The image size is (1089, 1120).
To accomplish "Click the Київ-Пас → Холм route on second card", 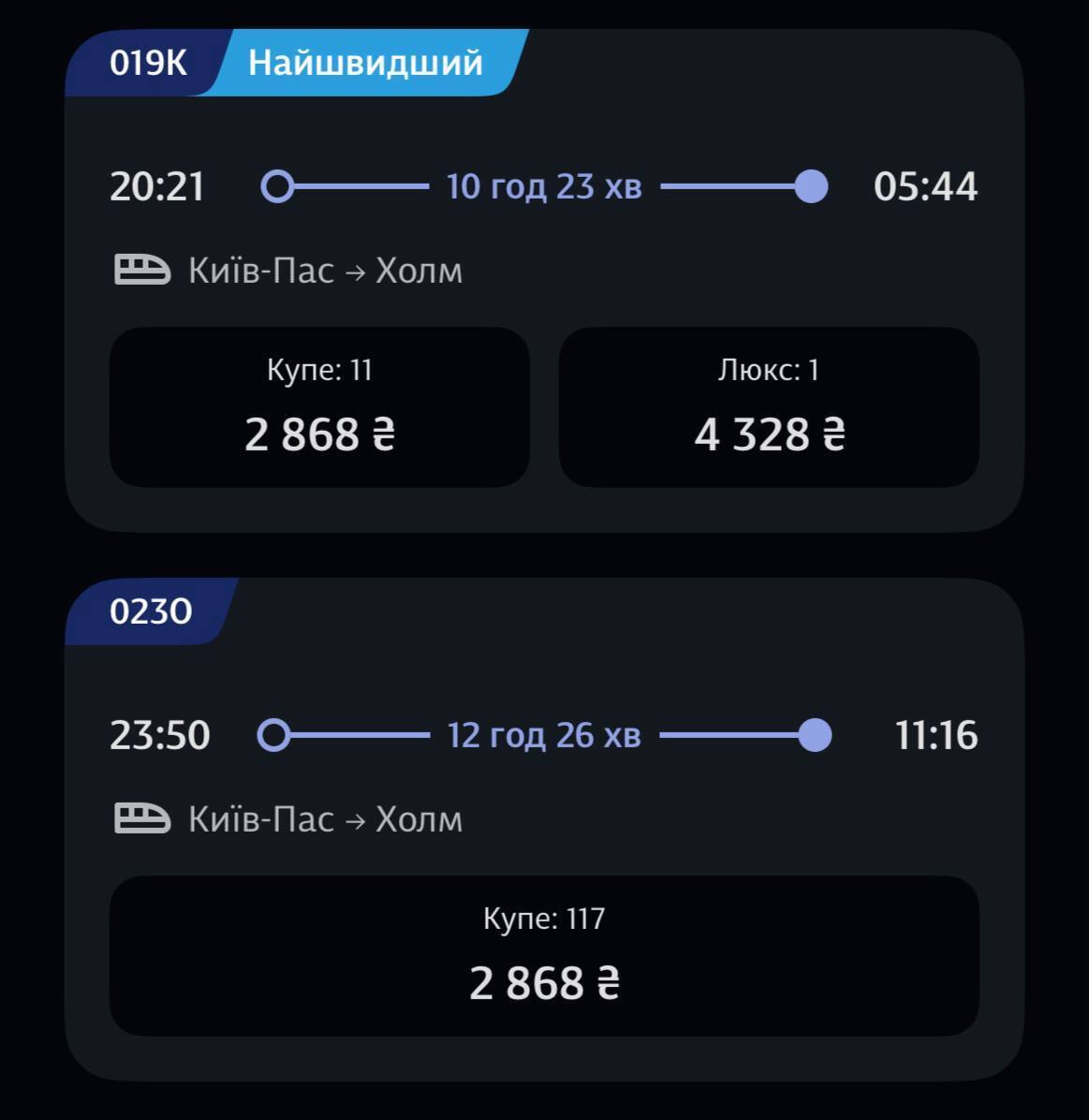I will [x=325, y=818].
